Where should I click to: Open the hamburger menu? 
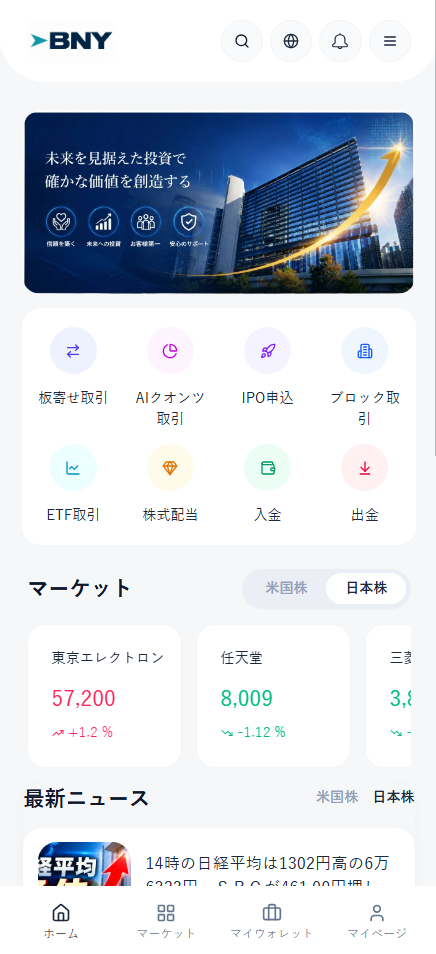coord(390,41)
